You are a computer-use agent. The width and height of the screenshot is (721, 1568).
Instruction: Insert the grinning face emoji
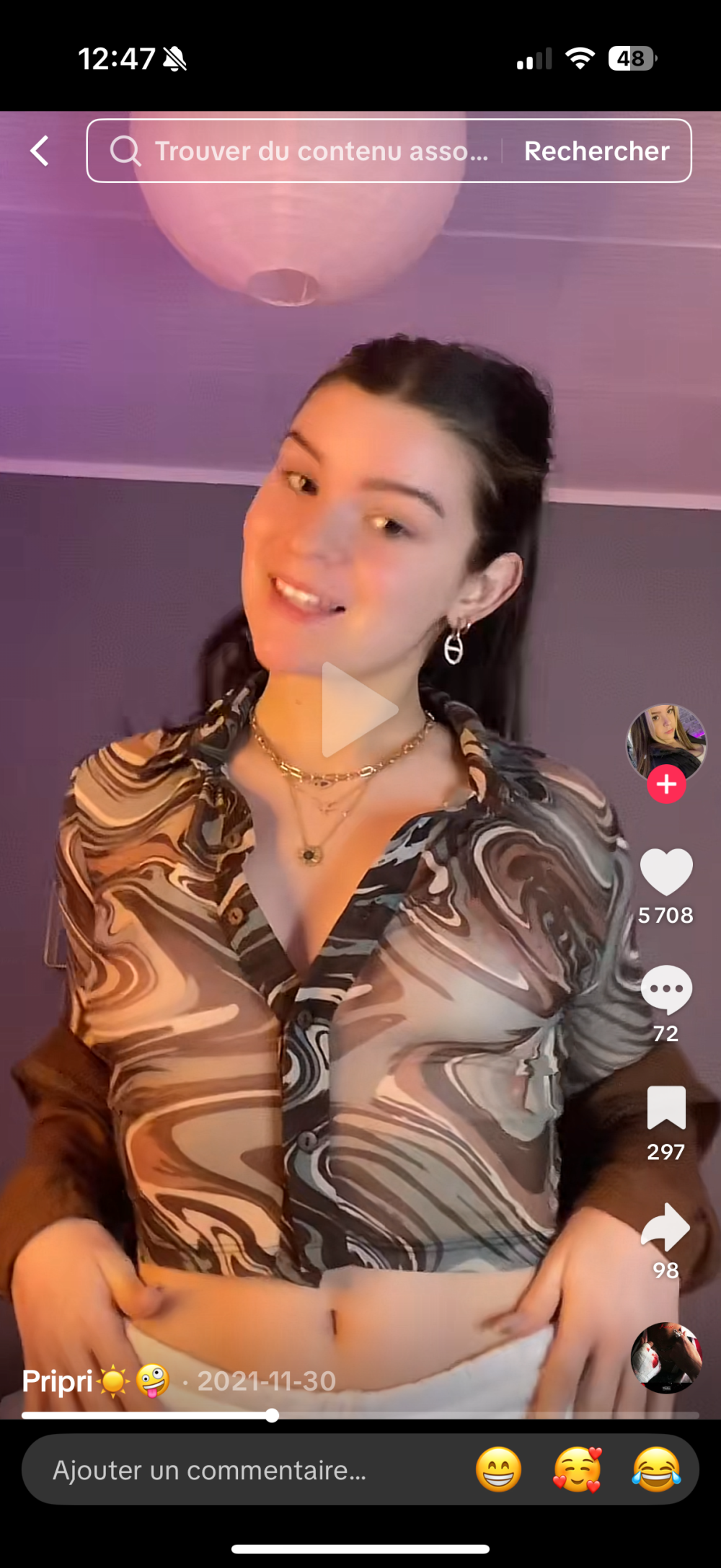(x=498, y=1470)
